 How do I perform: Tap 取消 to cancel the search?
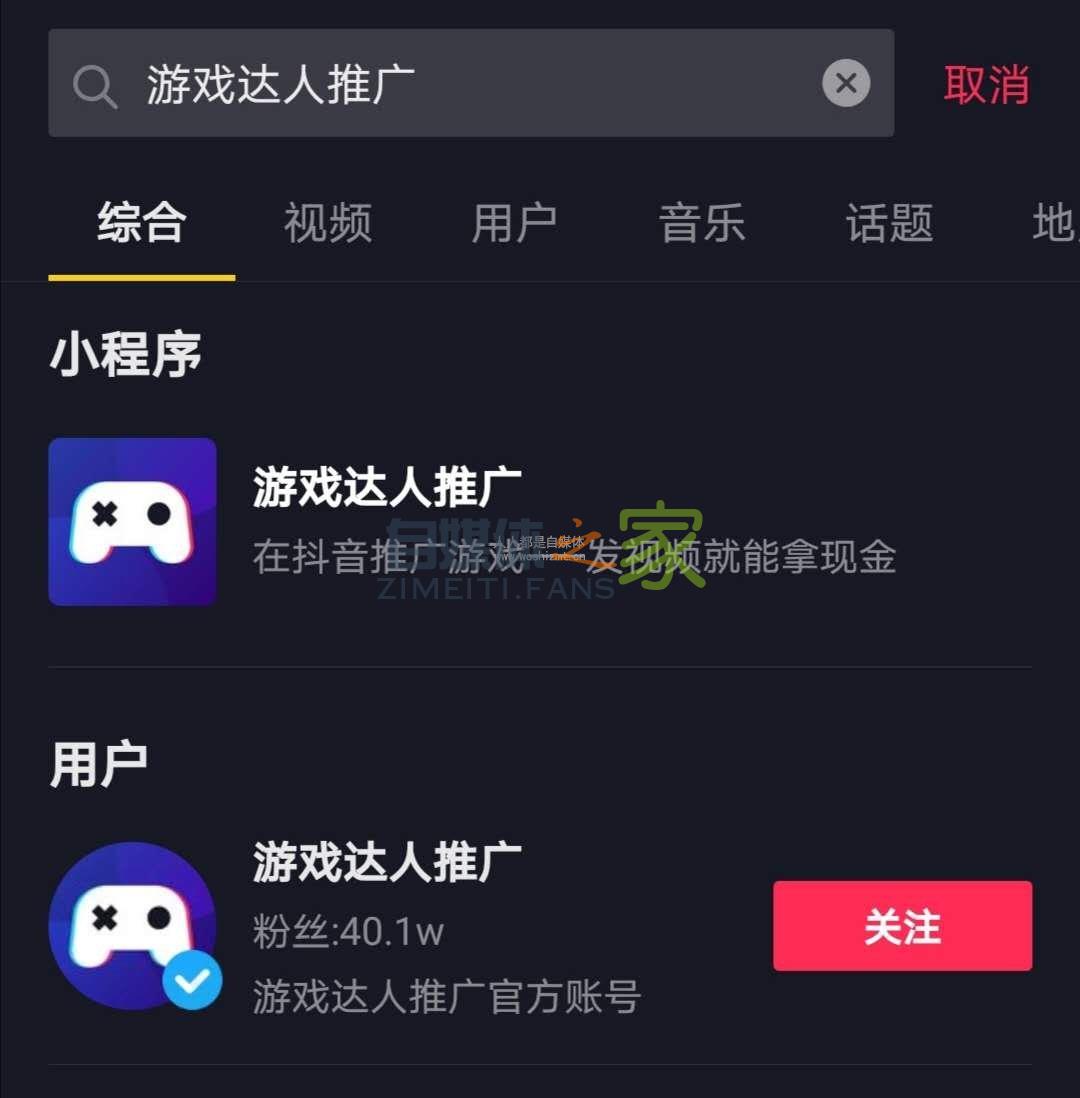[x=986, y=84]
